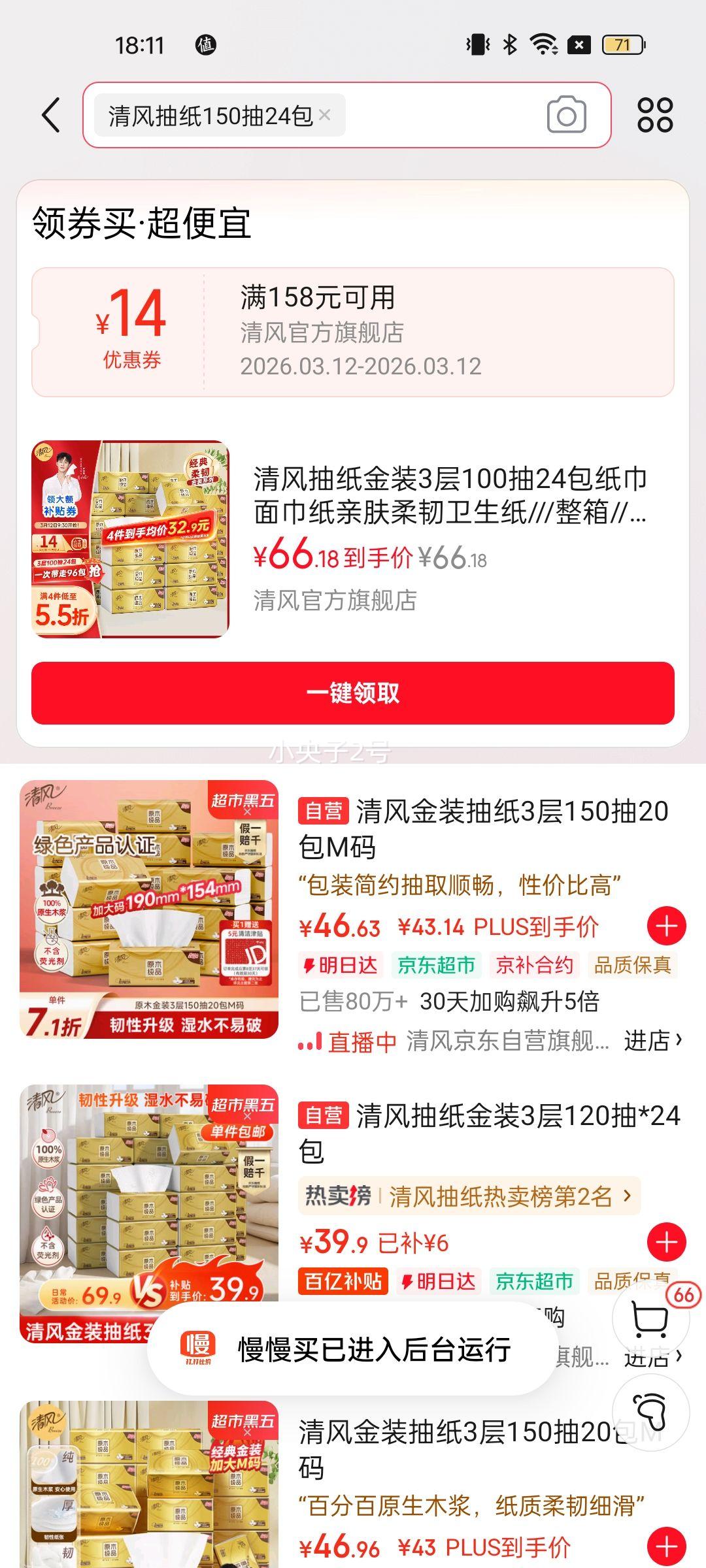Select the ¥14 优惠券 coupon card
The width and height of the screenshot is (706, 1568).
point(353,332)
